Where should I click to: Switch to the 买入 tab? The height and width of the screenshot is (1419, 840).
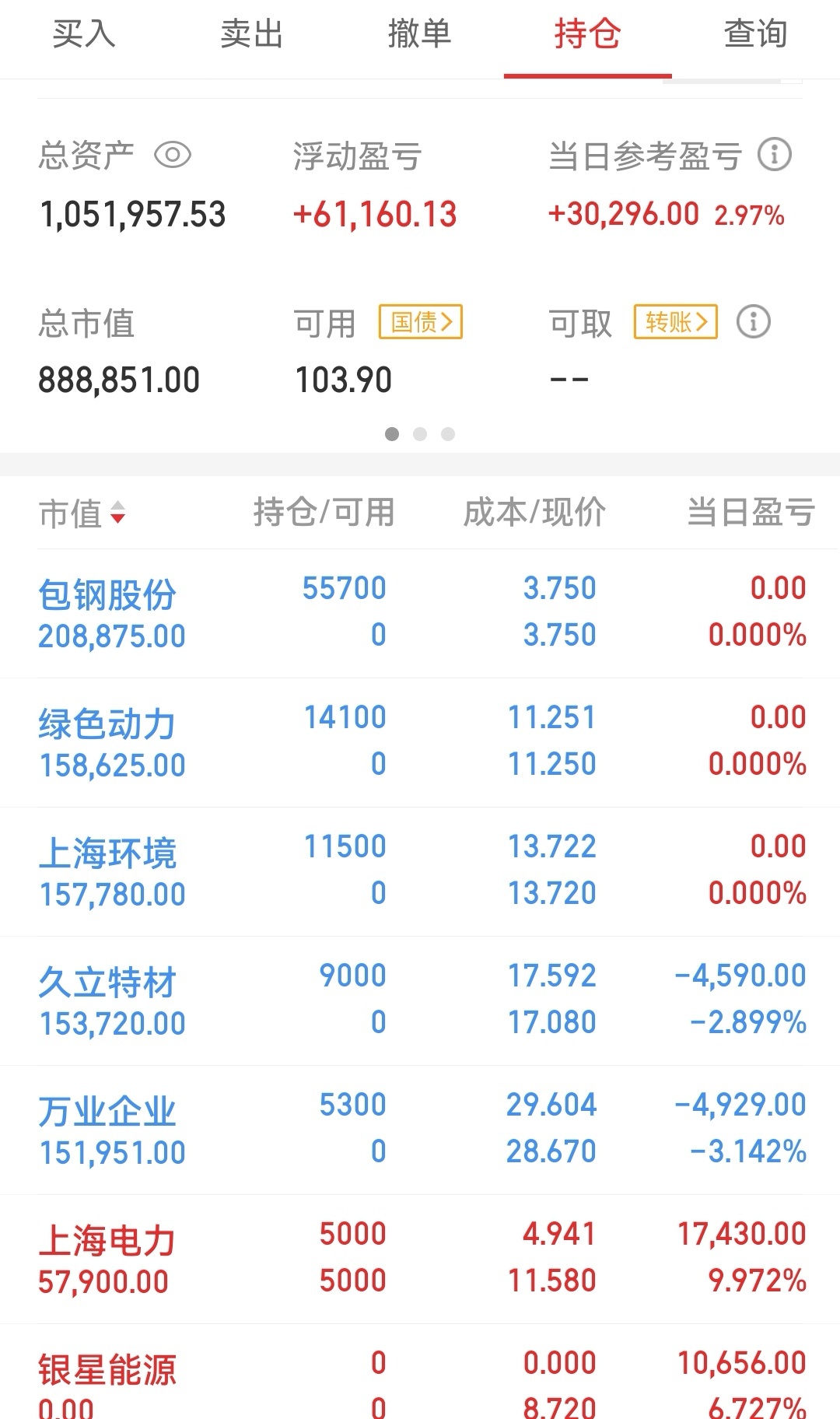(84, 35)
